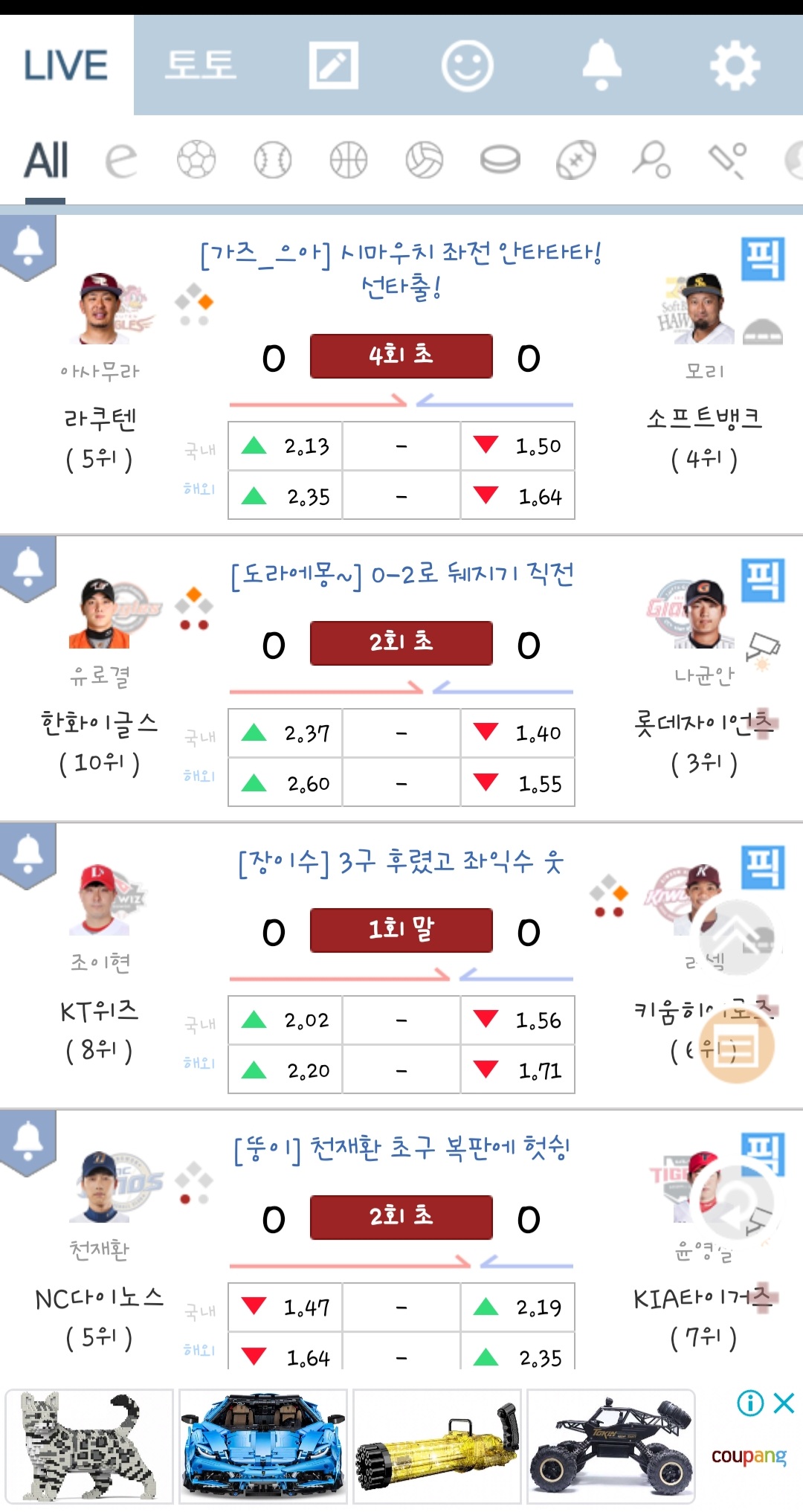Select the basketball sport filter
The height and width of the screenshot is (1512, 803).
349,159
